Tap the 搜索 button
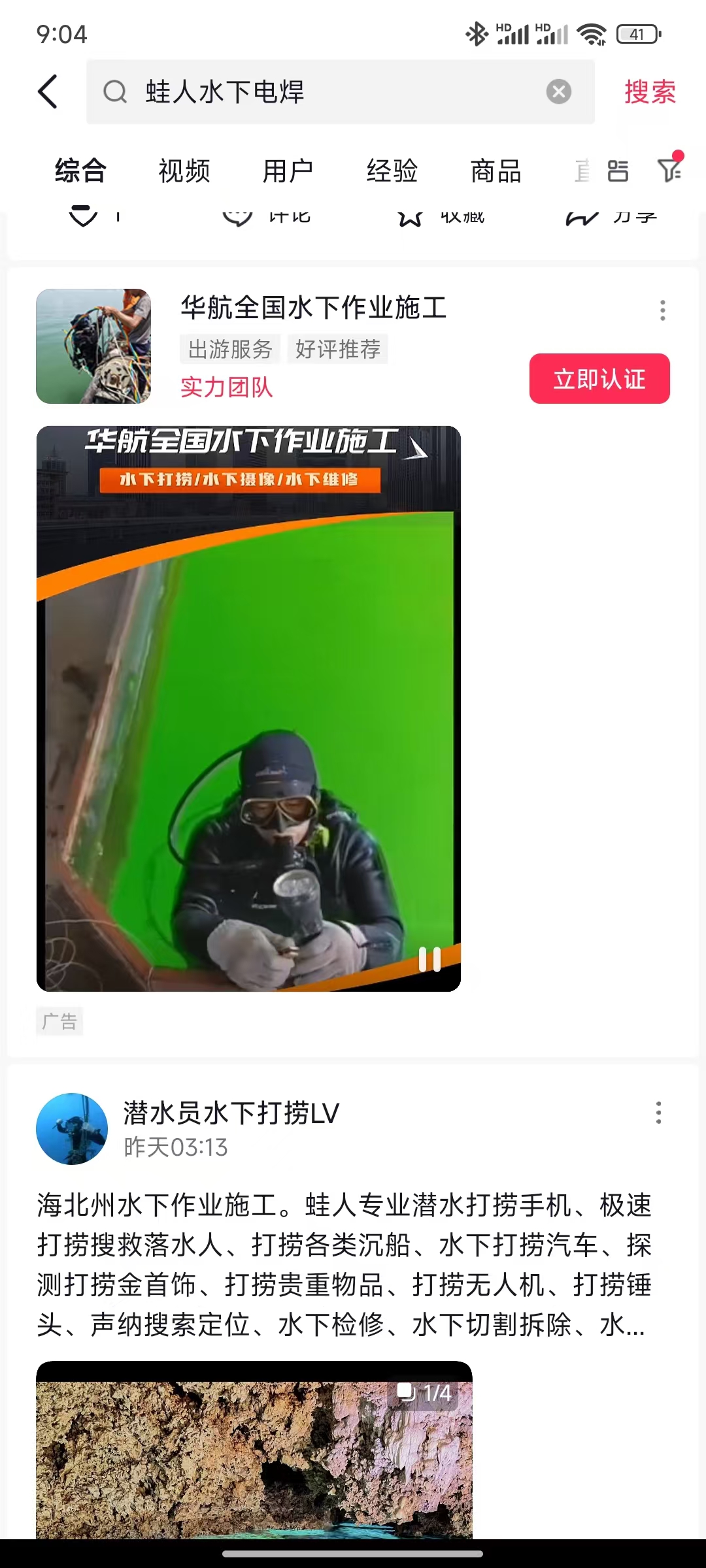The image size is (706, 1568). 650,91
